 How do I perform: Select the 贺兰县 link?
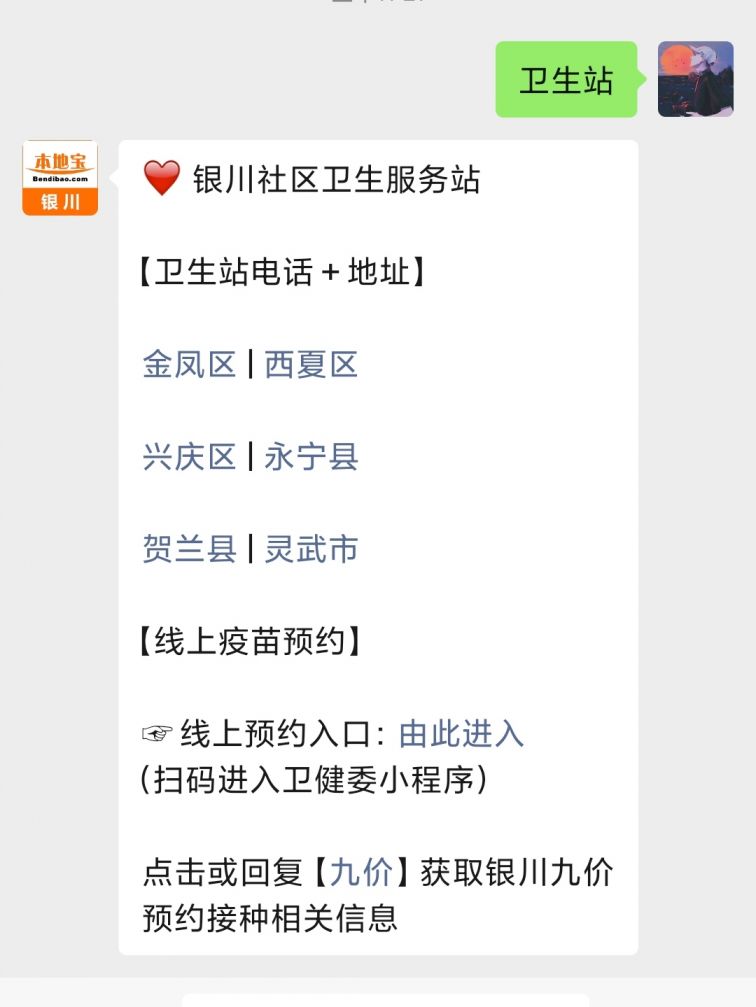pos(189,549)
